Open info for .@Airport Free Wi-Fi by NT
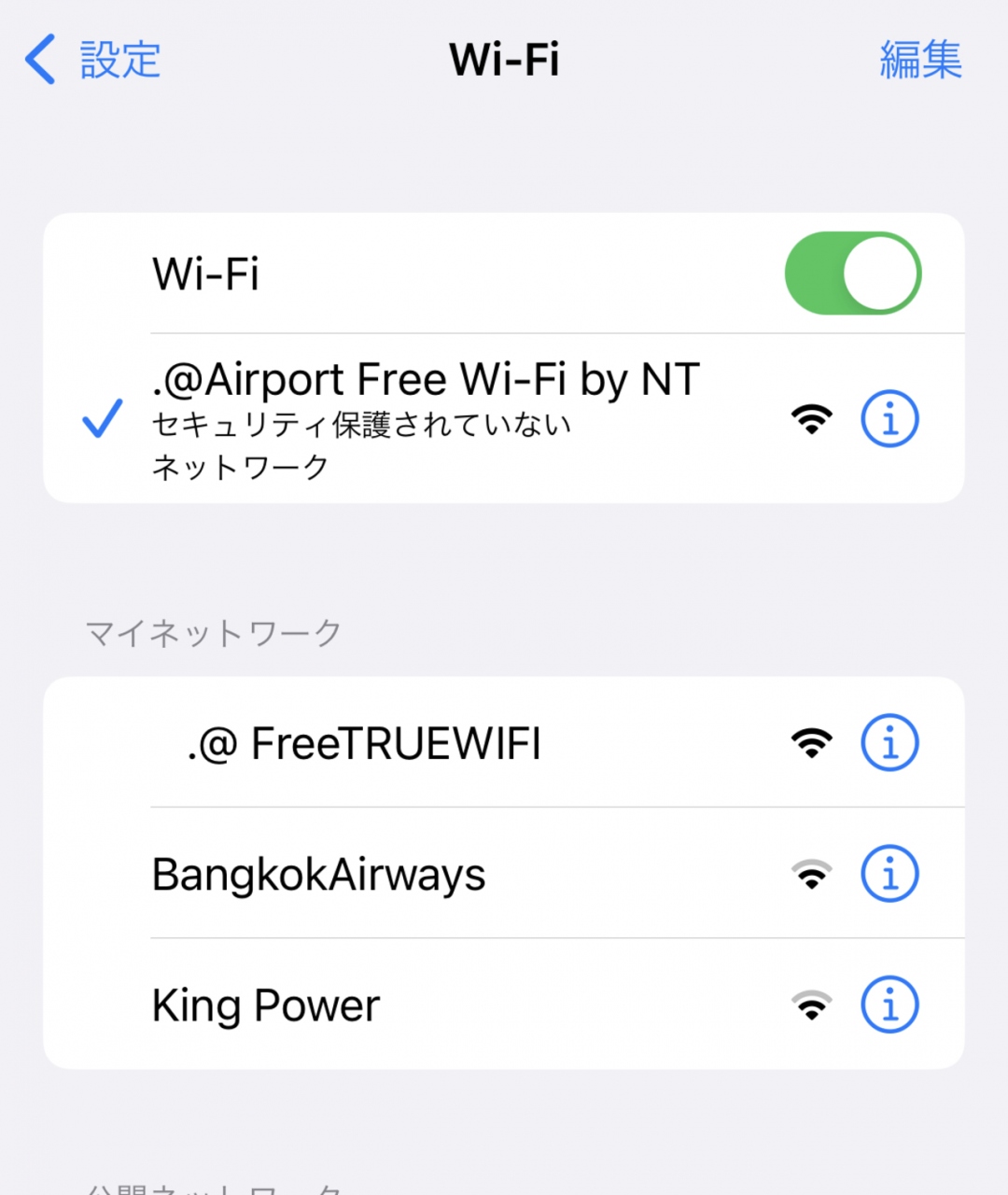The image size is (1008, 1195). pyautogui.click(x=889, y=419)
